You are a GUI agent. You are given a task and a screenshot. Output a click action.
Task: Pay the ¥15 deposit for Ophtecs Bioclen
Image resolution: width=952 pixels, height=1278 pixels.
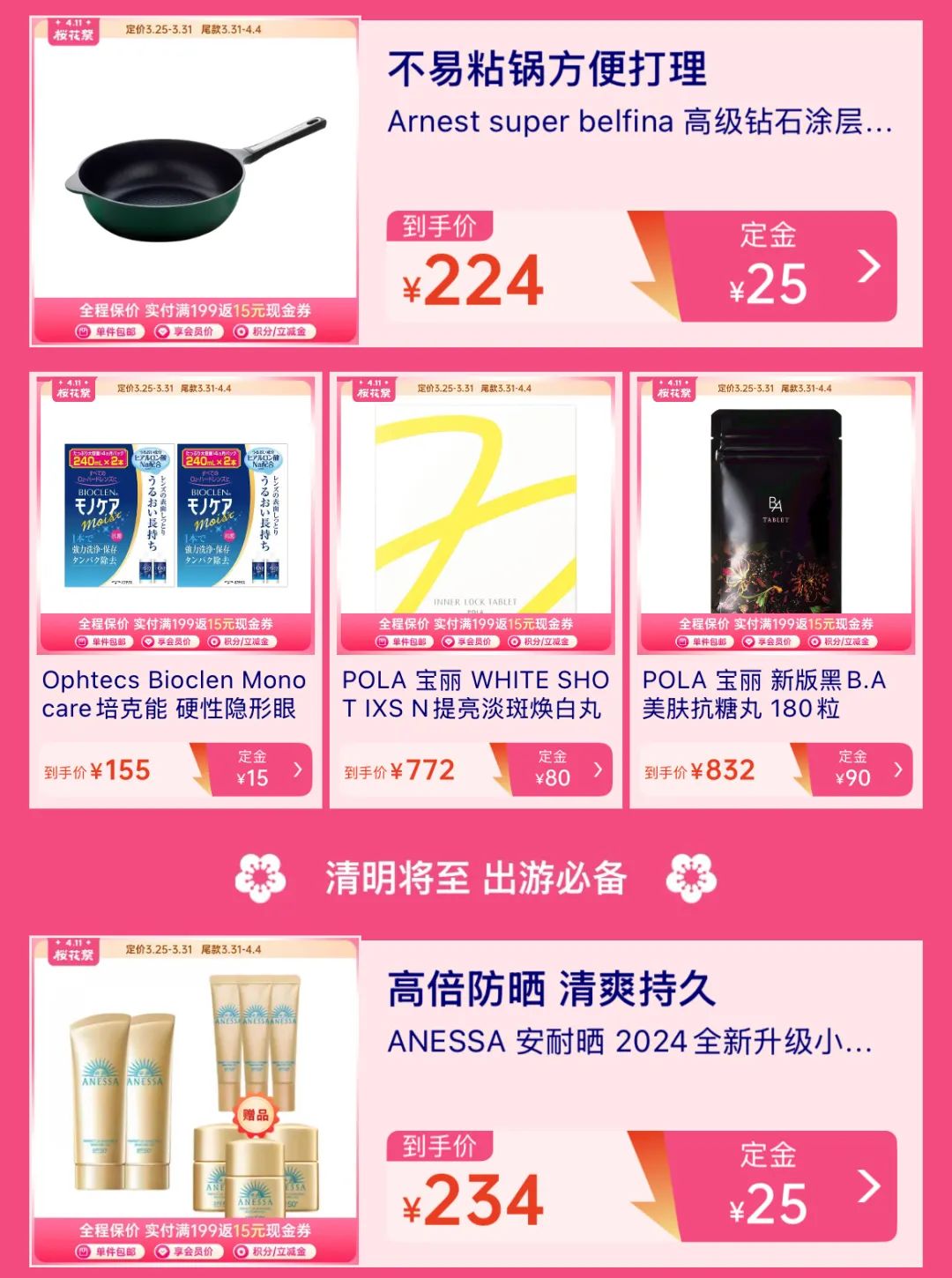tap(260, 769)
